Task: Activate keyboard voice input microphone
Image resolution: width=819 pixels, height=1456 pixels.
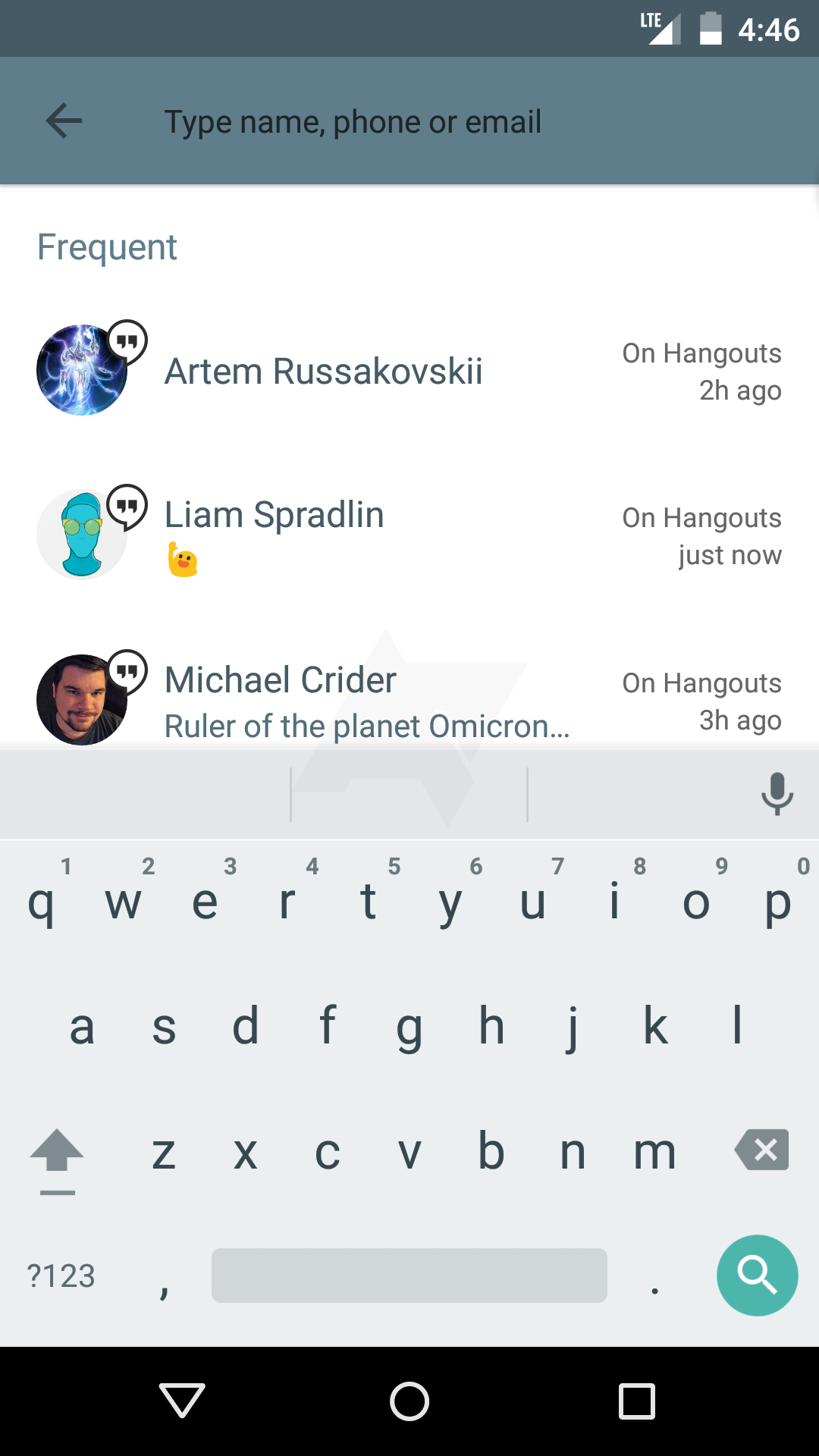Action: pyautogui.click(x=777, y=794)
